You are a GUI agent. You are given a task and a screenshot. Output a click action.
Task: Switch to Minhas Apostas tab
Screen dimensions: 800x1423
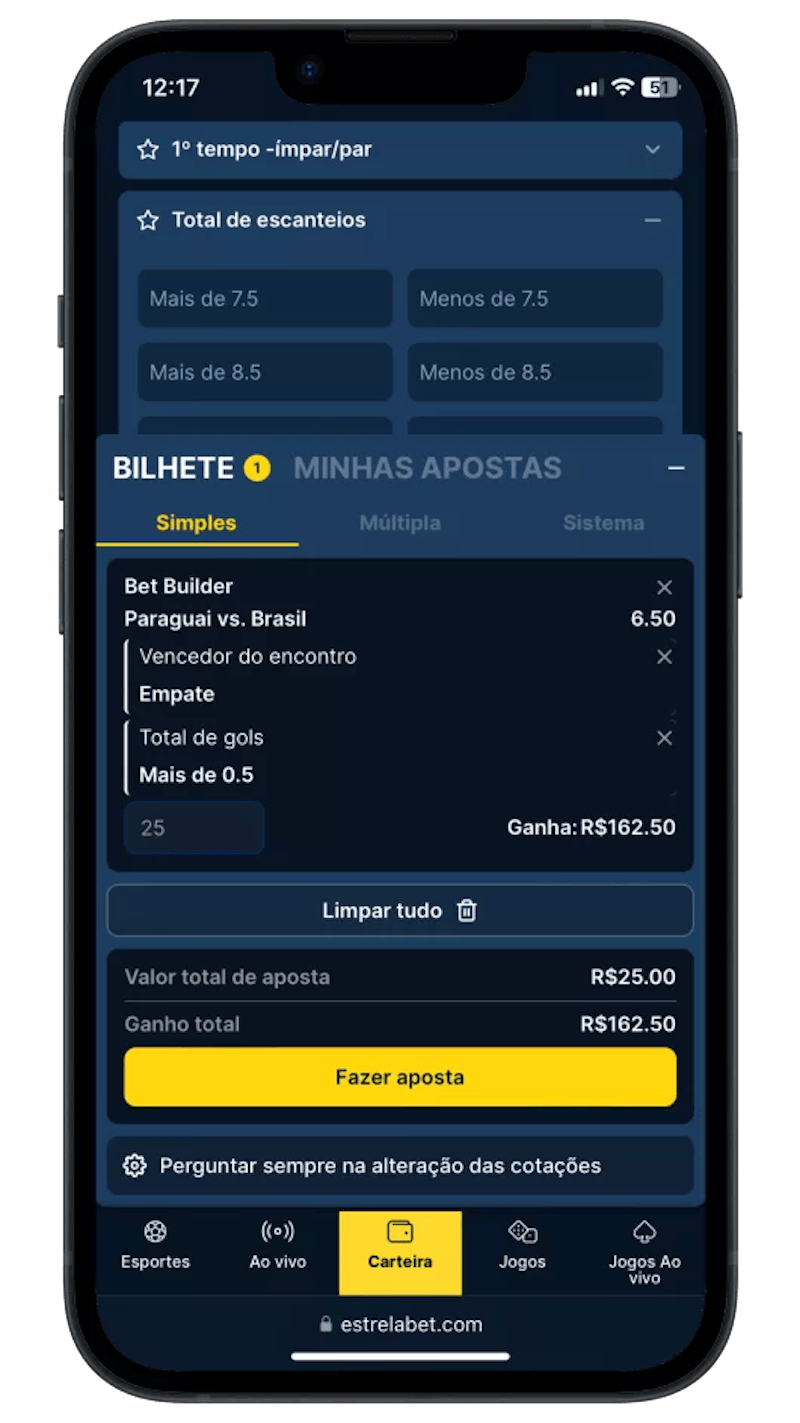click(x=427, y=468)
